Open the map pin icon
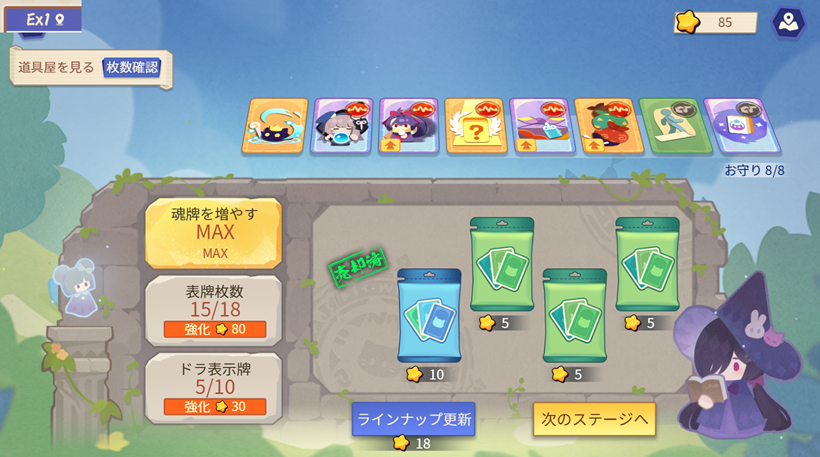 point(788,22)
